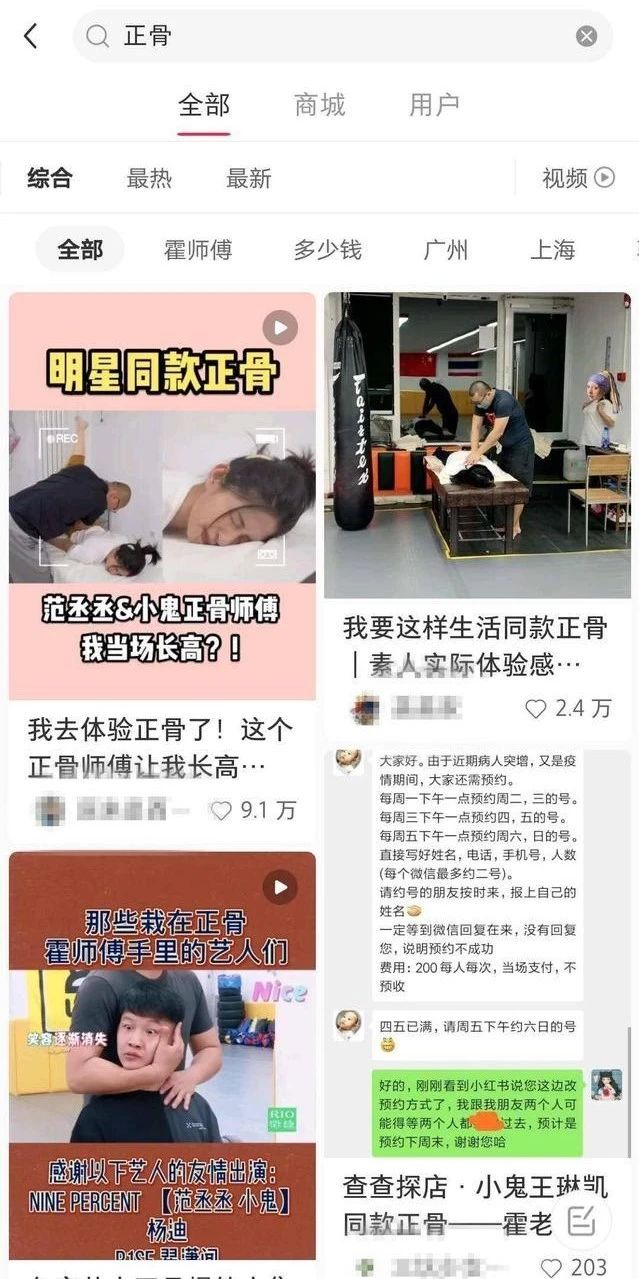The height and width of the screenshot is (1279, 639).
Task: Select the 全部 filter chip
Action: 80,250
